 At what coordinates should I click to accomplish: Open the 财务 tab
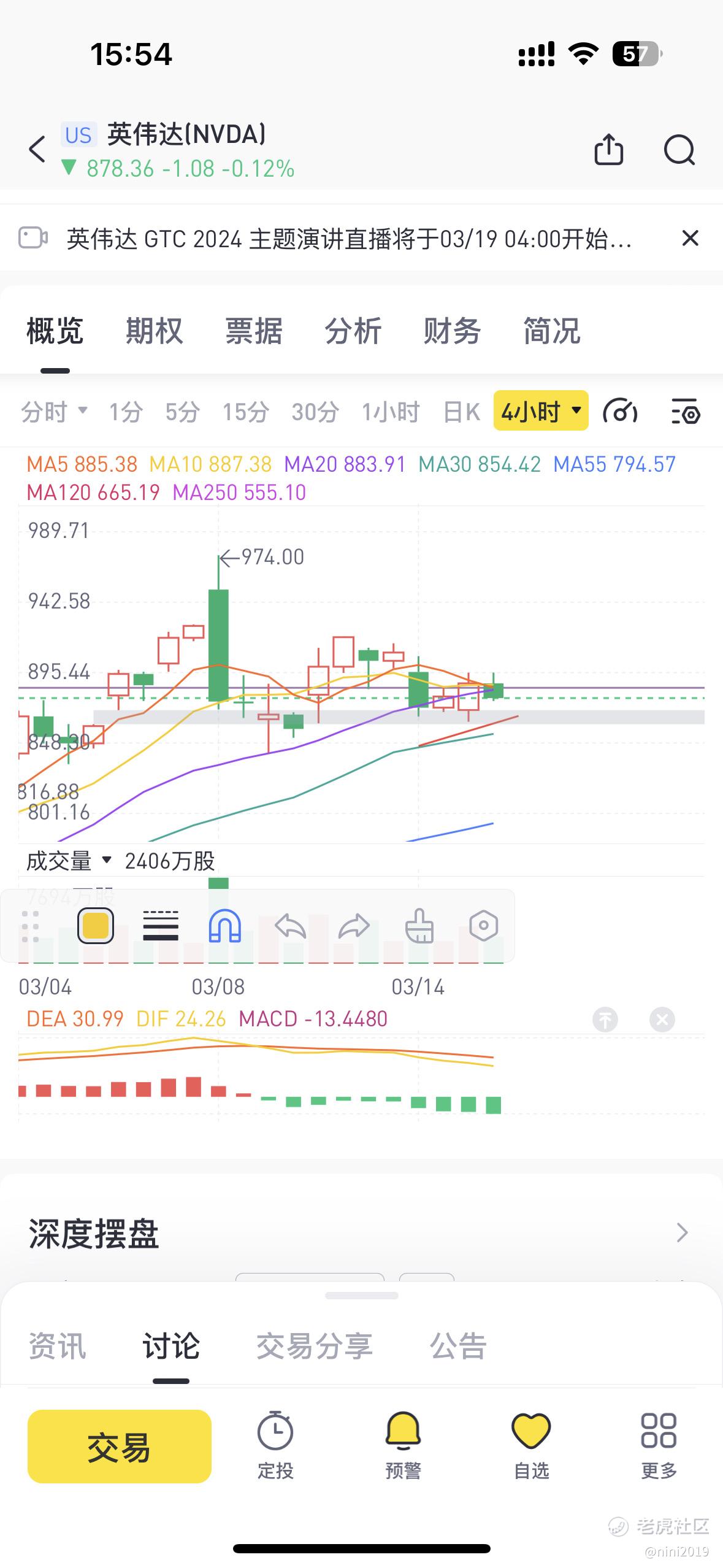click(x=452, y=331)
